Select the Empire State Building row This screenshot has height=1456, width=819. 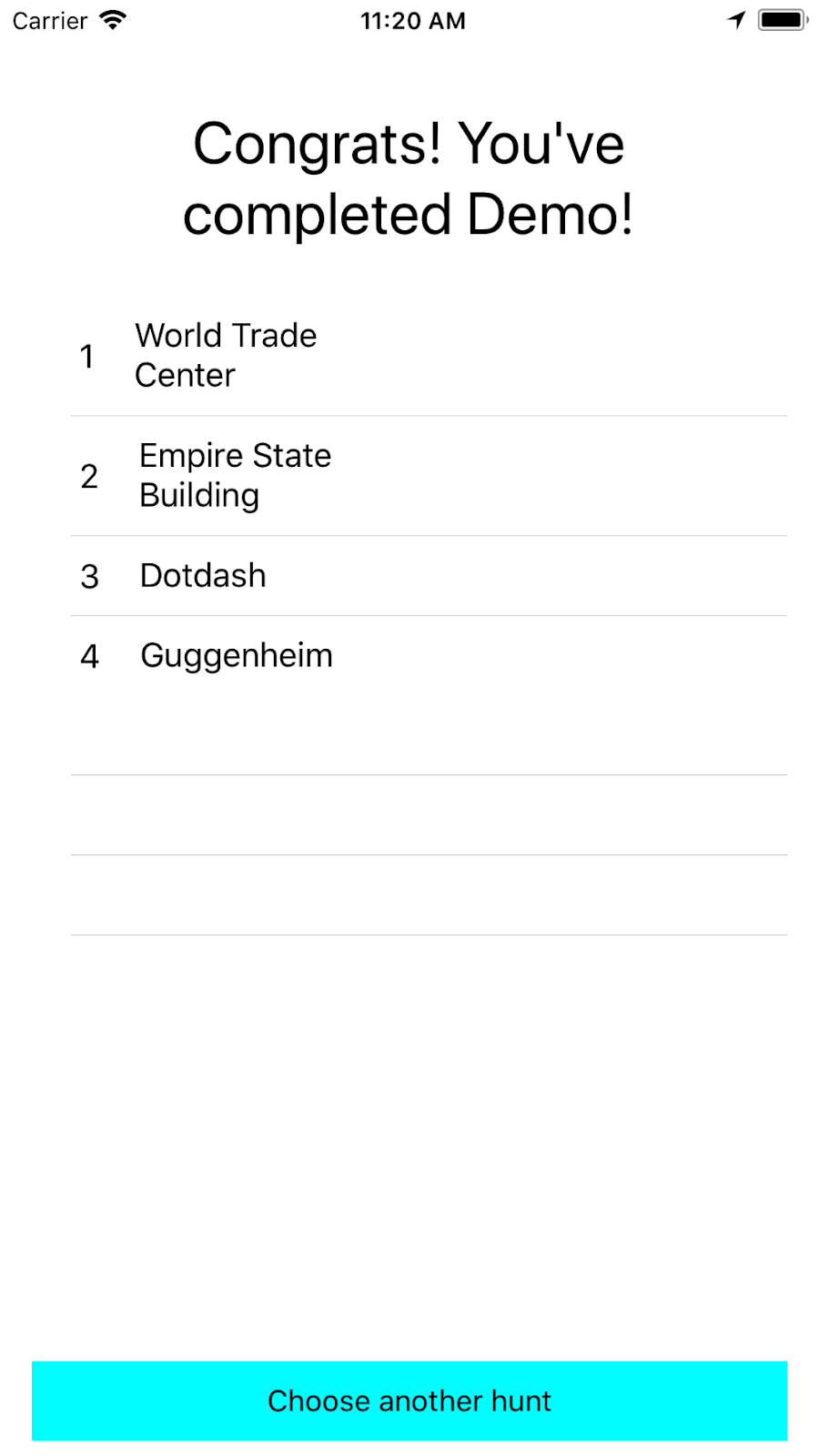coord(235,476)
